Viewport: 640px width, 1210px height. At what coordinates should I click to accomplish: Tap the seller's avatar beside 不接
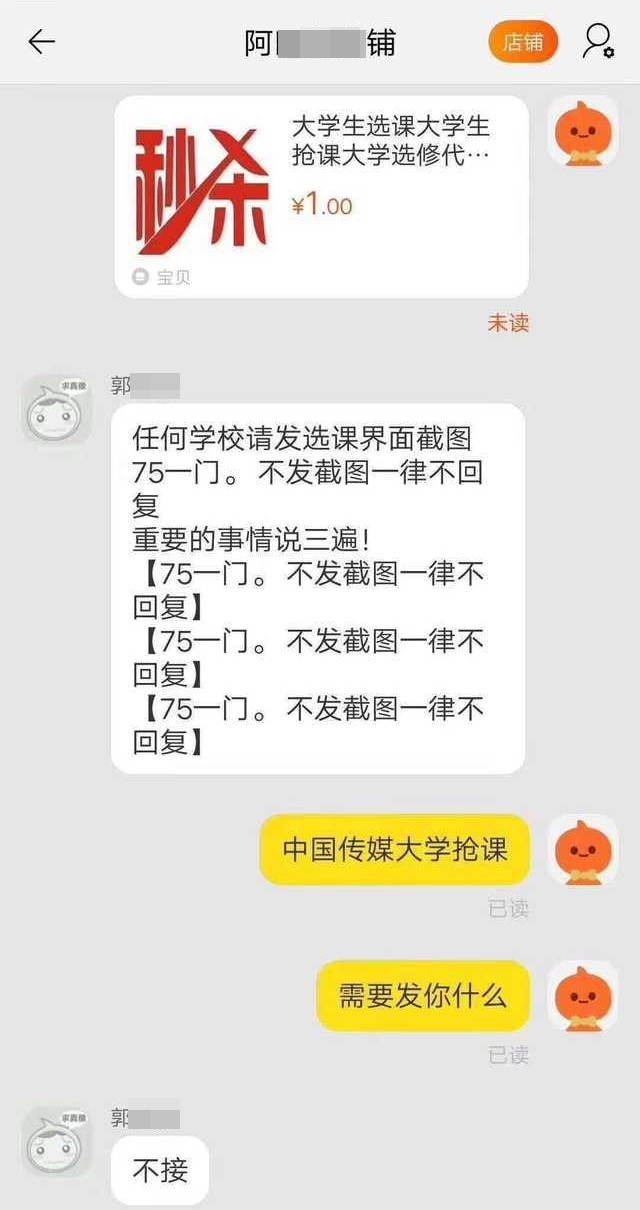57,1141
